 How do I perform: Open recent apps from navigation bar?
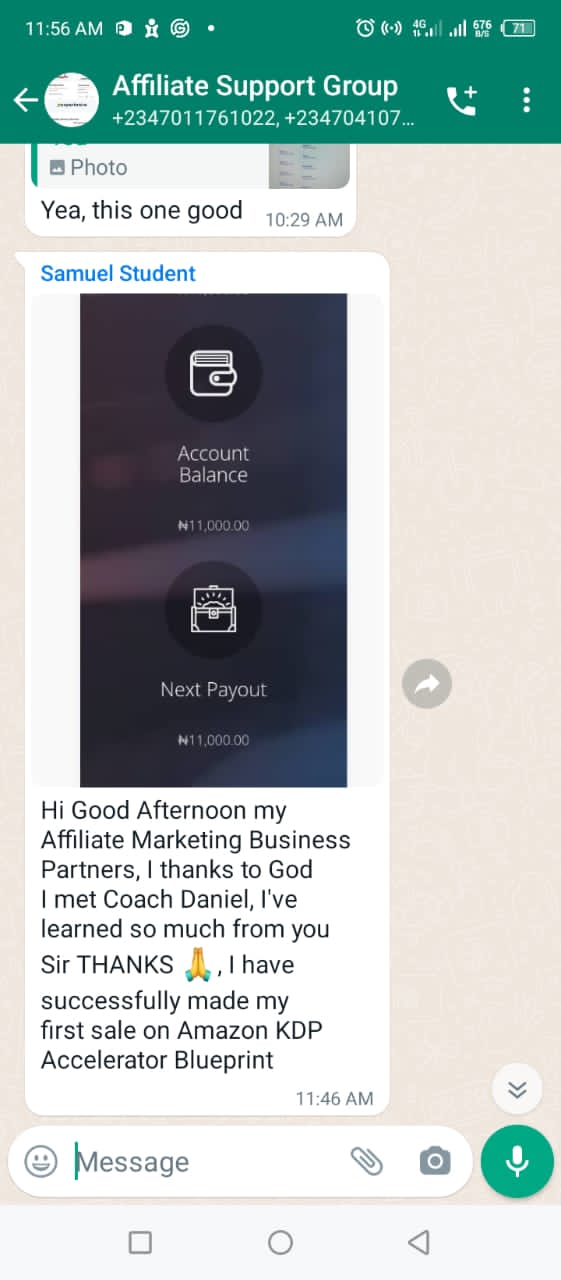[141, 1242]
